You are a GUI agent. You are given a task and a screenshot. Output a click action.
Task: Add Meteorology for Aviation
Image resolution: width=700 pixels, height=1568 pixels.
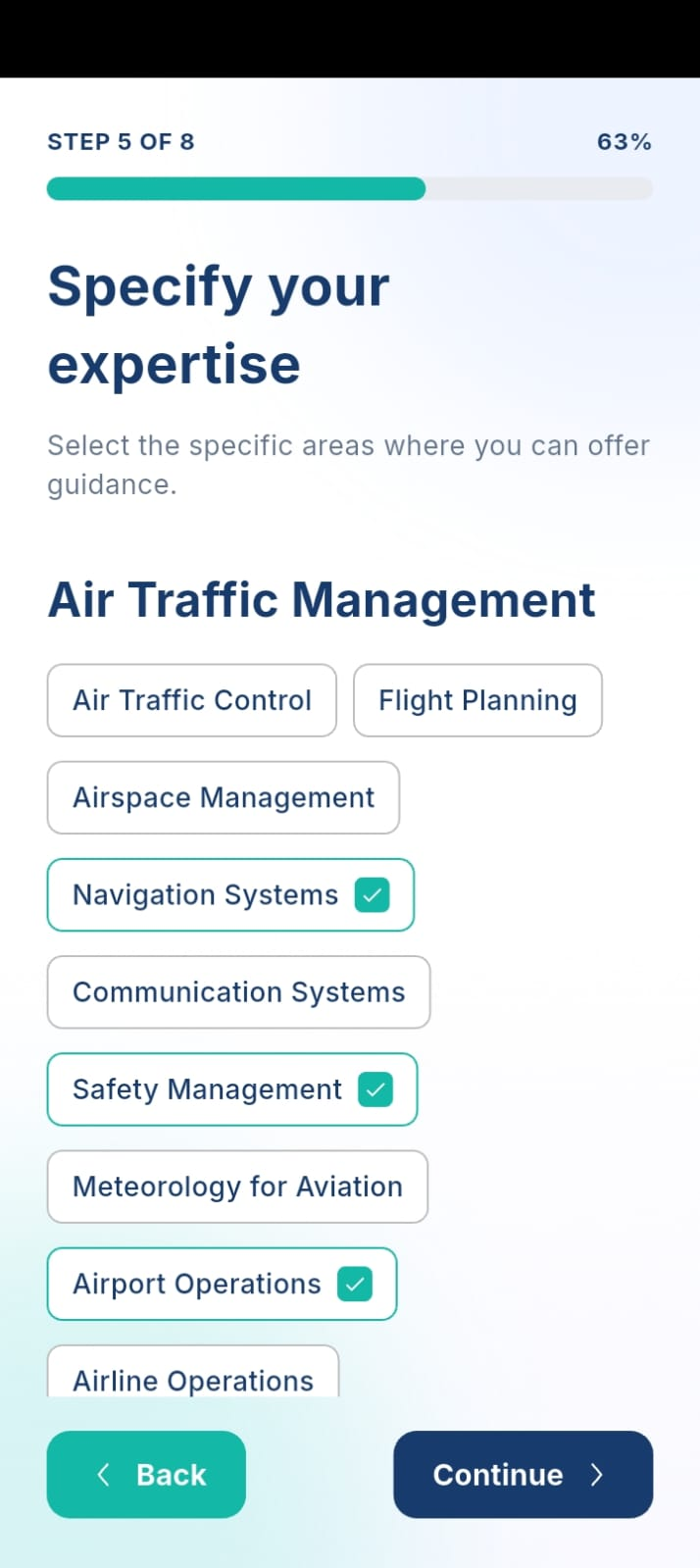pyautogui.click(x=237, y=1186)
